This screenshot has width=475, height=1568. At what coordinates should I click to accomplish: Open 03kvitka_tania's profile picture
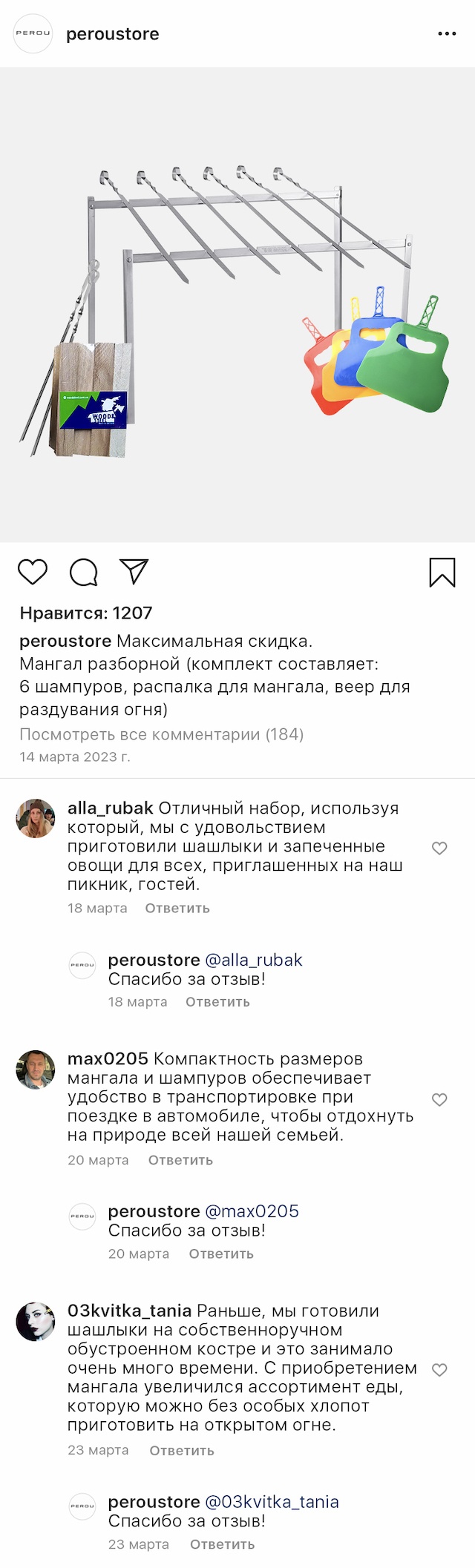pyautogui.click(x=36, y=1321)
